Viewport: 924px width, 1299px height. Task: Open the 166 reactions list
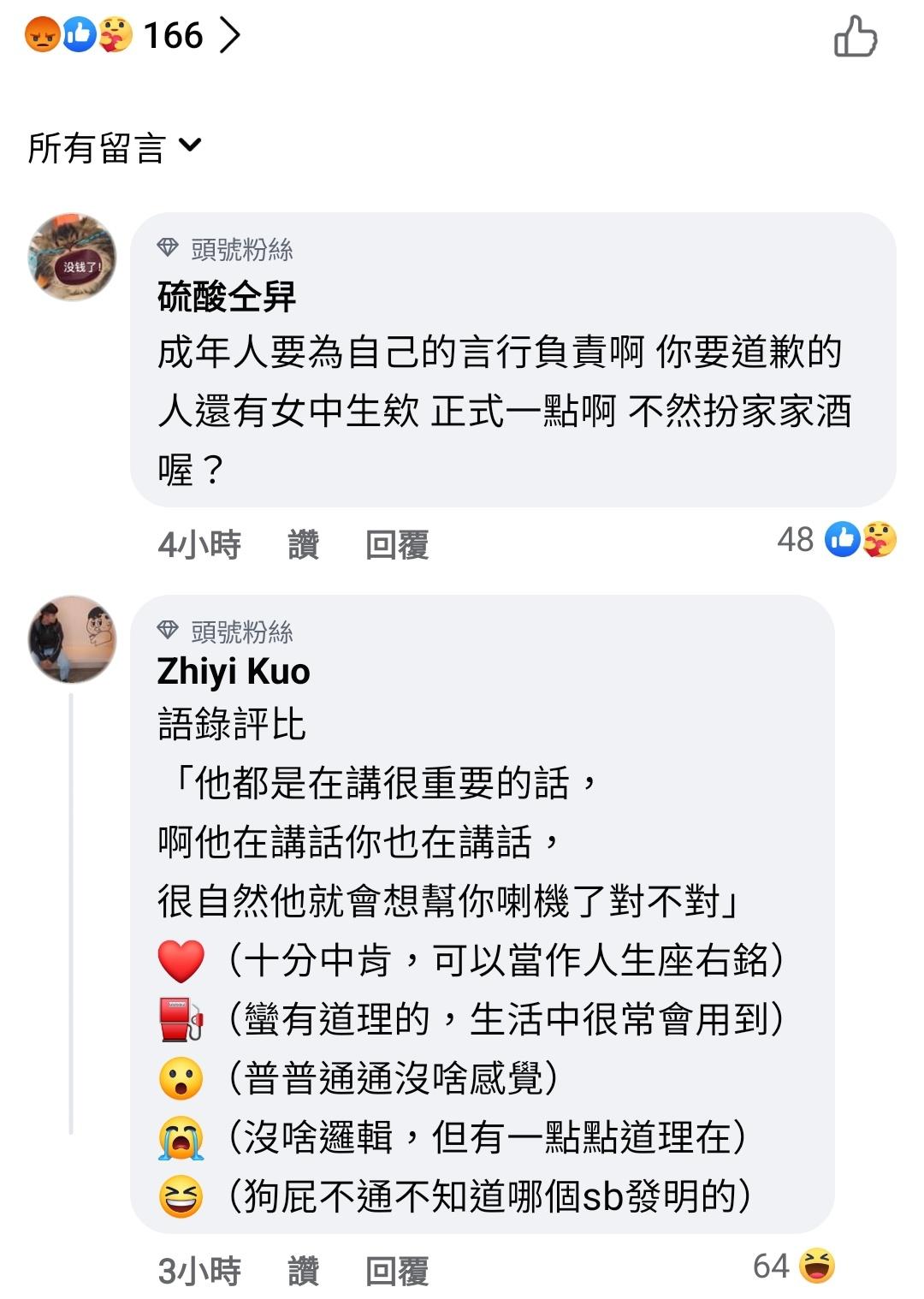(133, 36)
